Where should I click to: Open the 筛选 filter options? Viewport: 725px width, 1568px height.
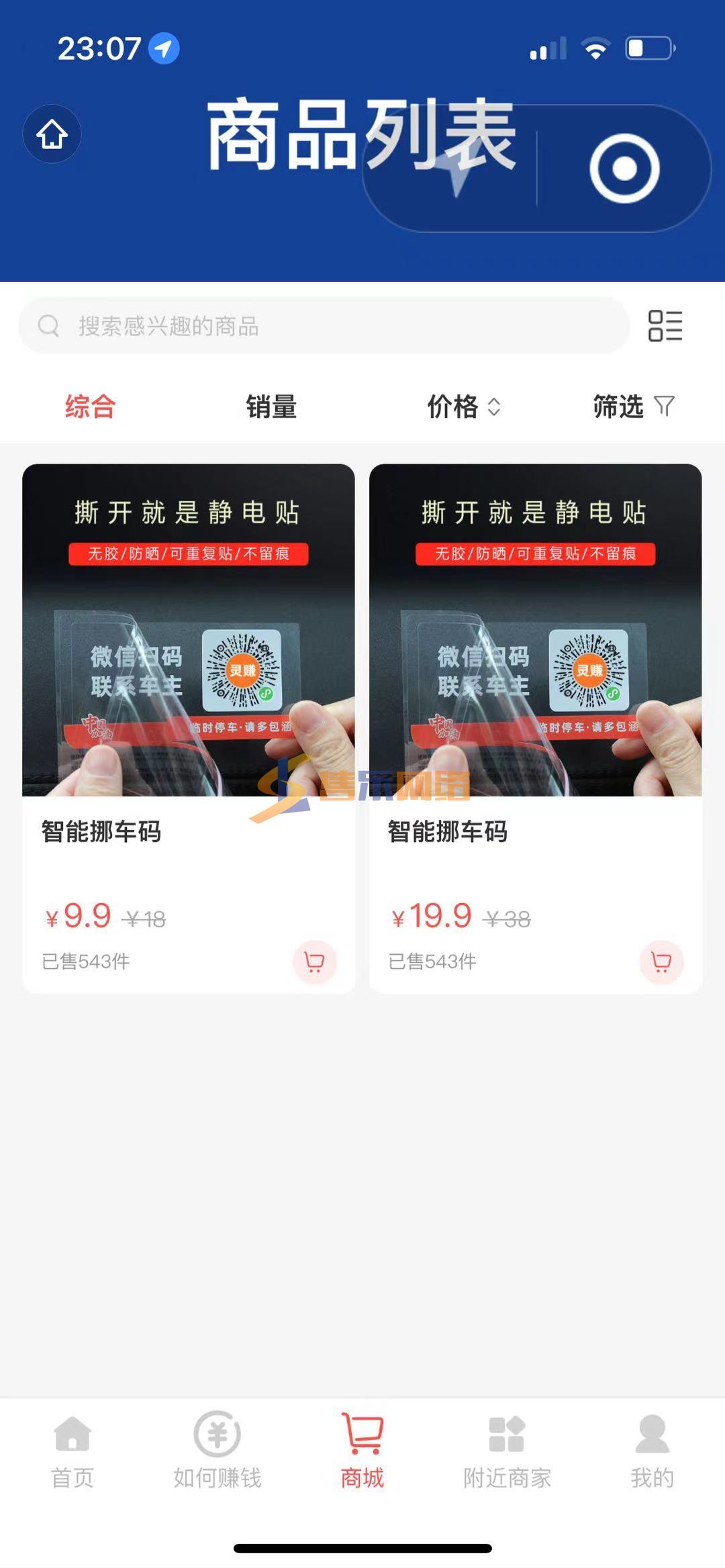pyautogui.click(x=634, y=407)
